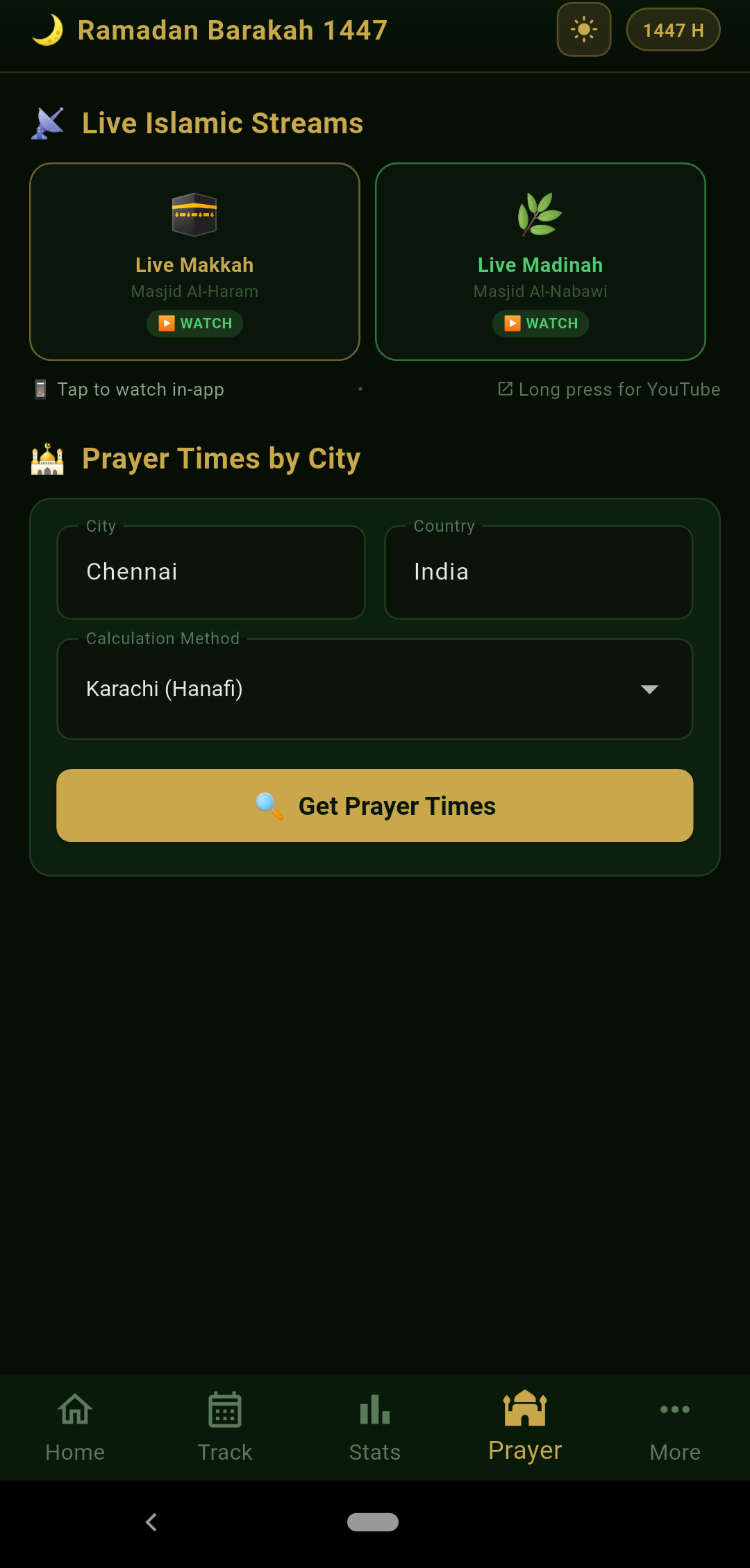This screenshot has width=750, height=1568.
Task: Select the Home icon in bottom navigation
Action: click(74, 1410)
